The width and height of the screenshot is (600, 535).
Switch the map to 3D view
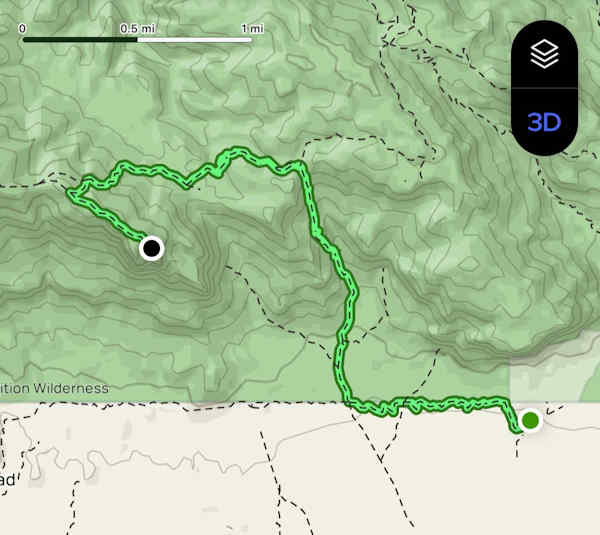tap(544, 123)
